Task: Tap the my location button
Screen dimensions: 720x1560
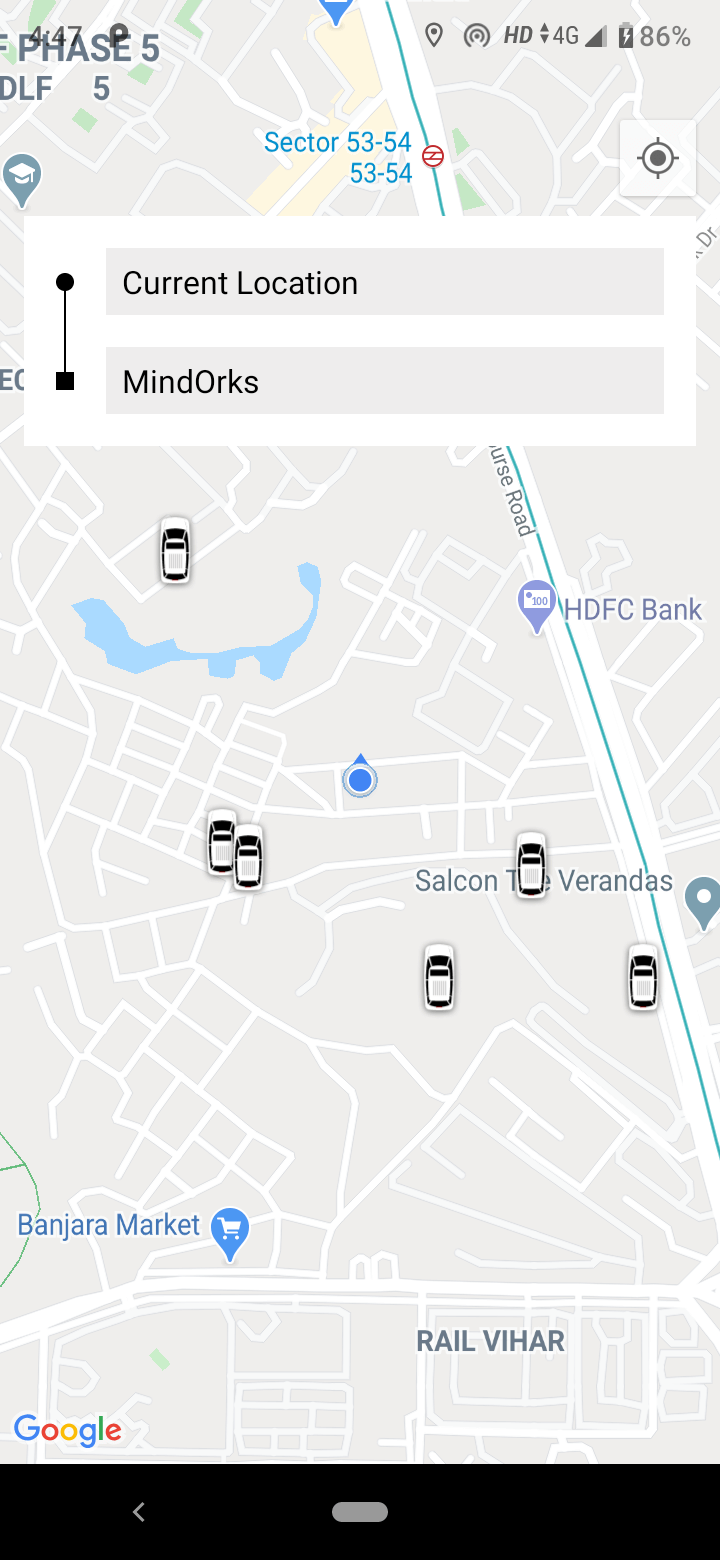Action: tap(657, 158)
